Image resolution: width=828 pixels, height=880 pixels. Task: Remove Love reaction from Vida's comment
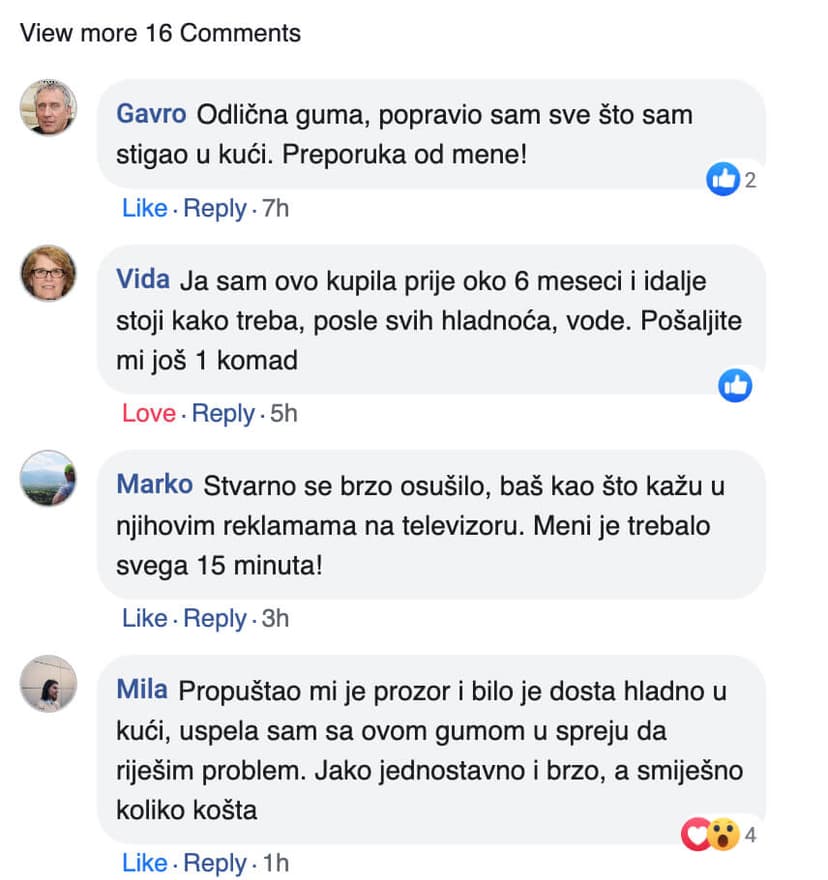(x=148, y=413)
